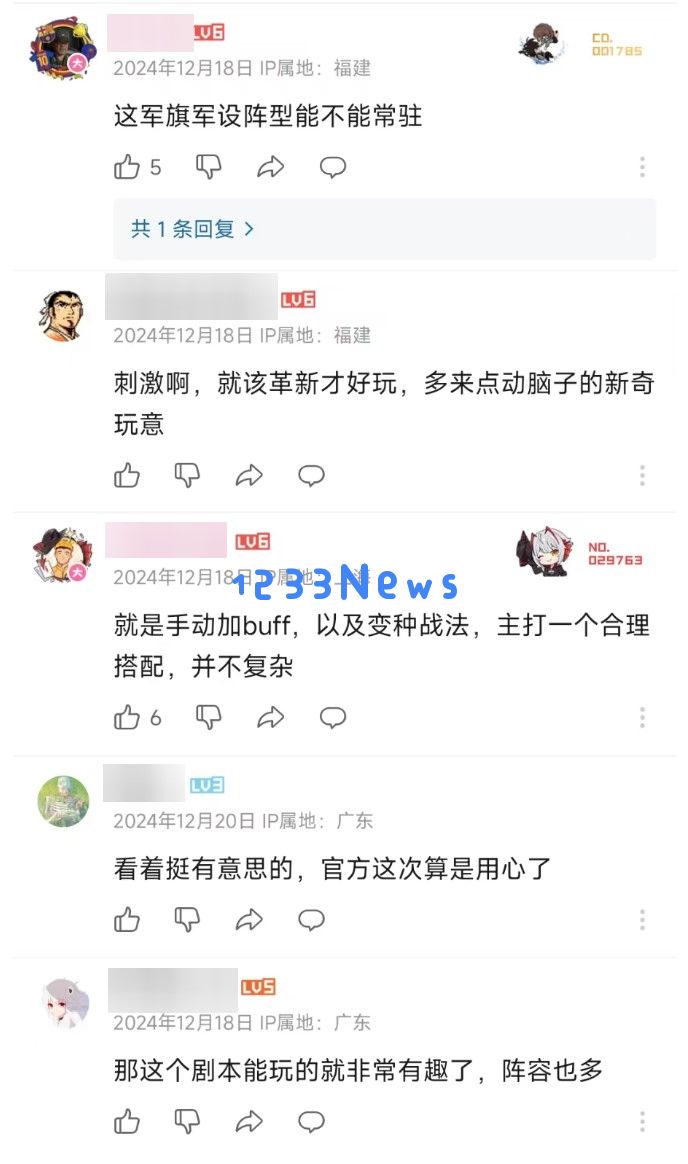Open avatar of the 看着挺有意思的 commenter
688x1164 pixels.
pos(62,802)
